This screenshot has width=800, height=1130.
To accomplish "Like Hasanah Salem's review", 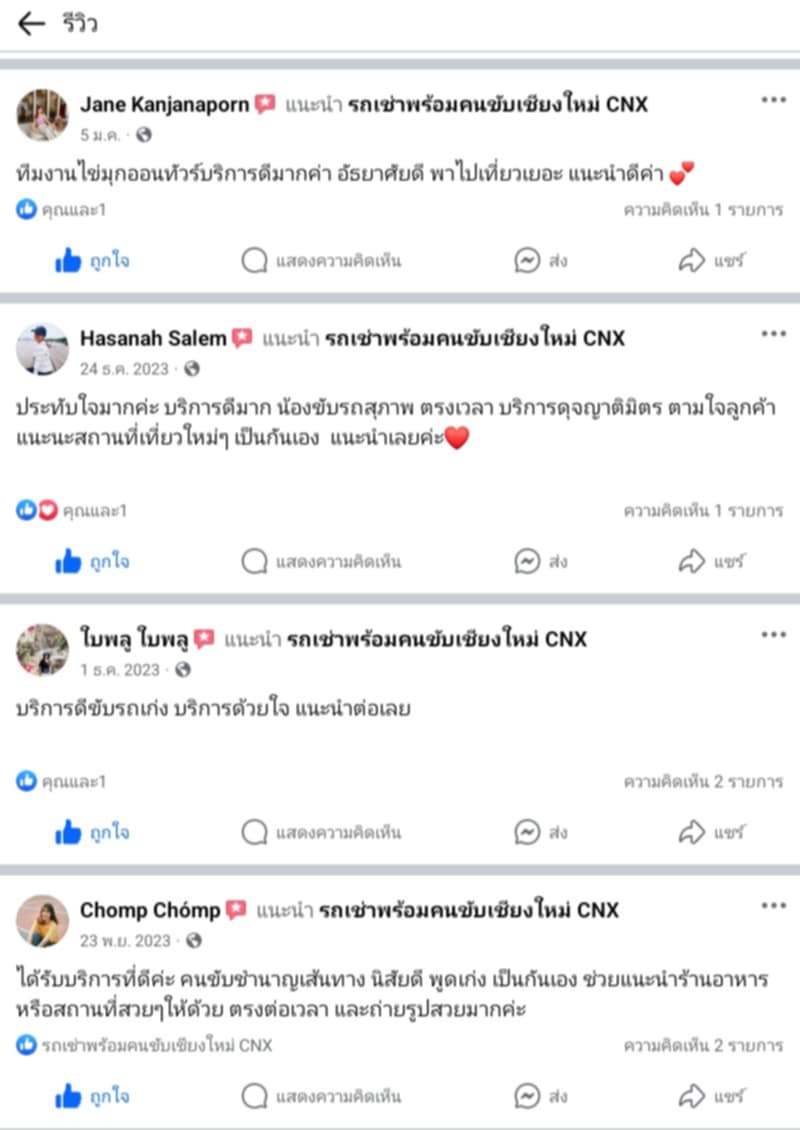I will [x=92, y=561].
